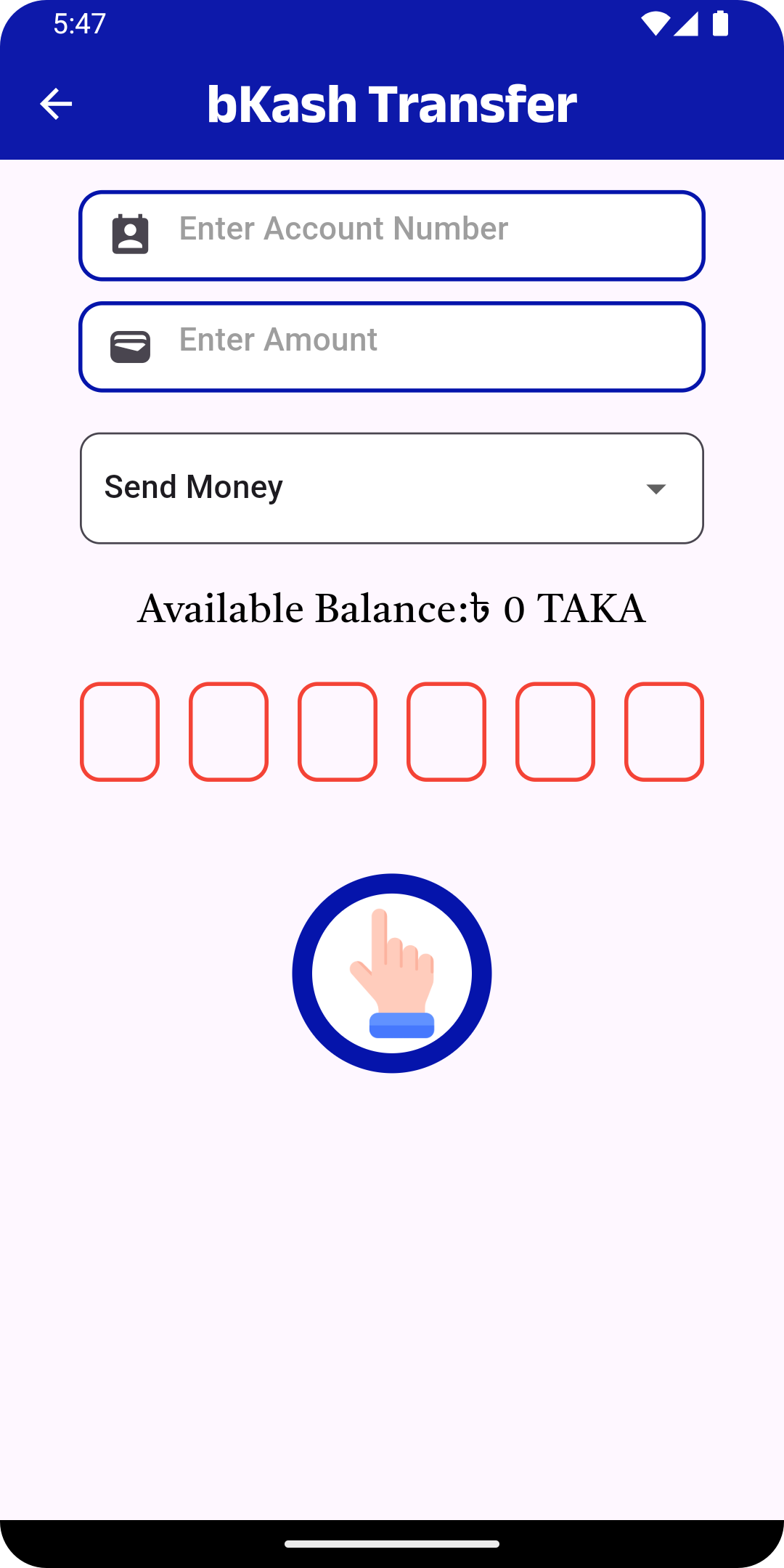The image size is (784, 1568).
Task: Click the Enter Amount field
Action: point(392,346)
